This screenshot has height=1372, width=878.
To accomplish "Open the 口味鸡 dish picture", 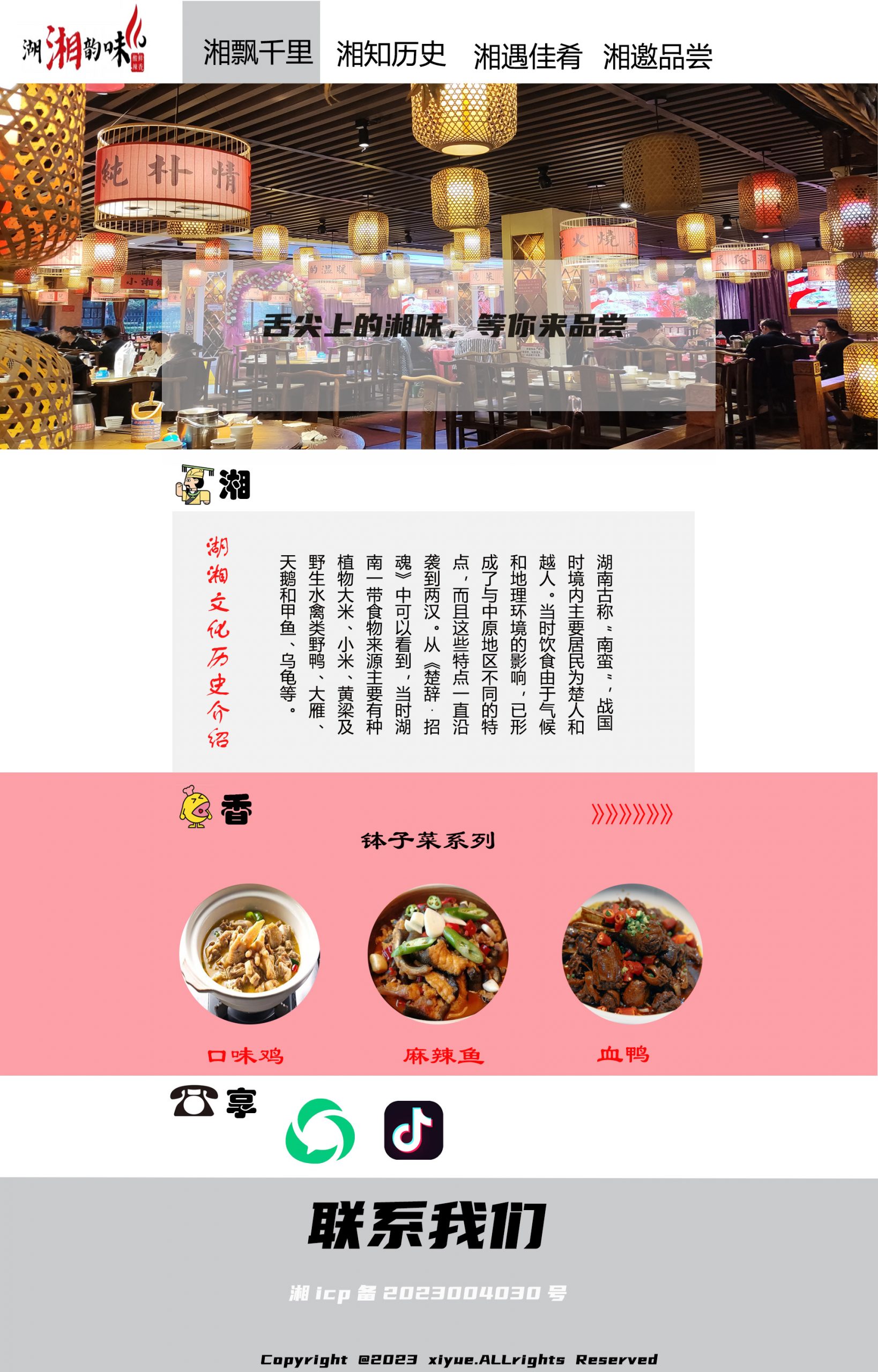I will coord(249,953).
